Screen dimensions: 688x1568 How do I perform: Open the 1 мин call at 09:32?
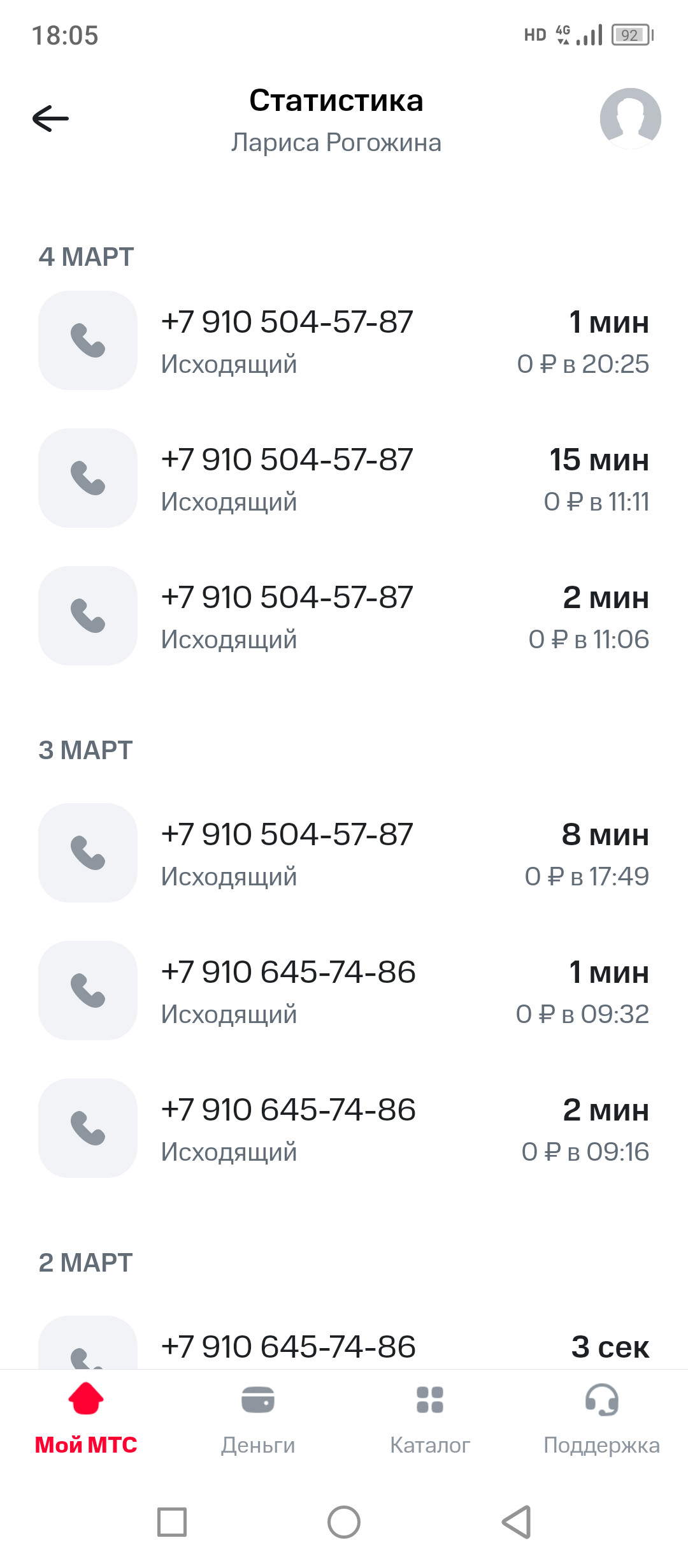[x=344, y=991]
